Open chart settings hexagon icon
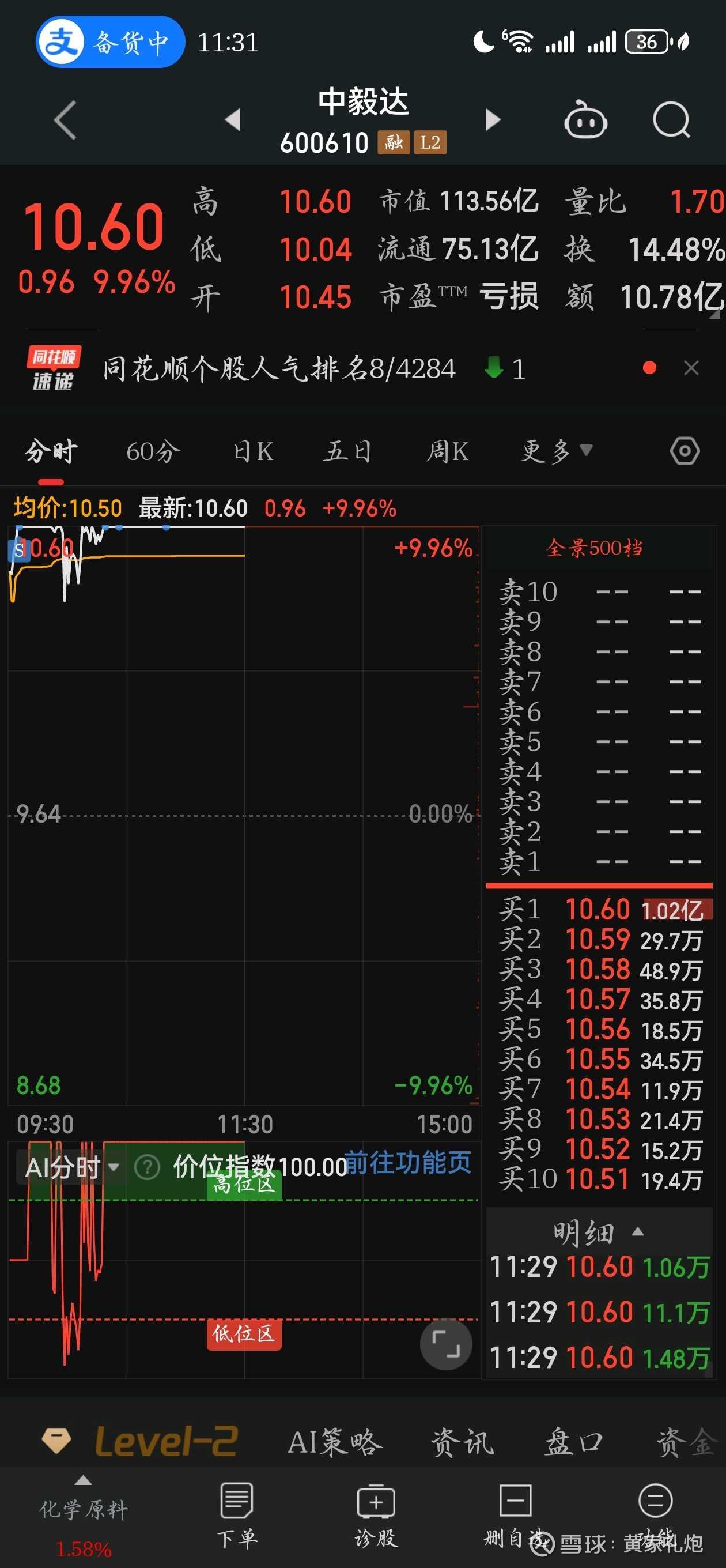 pyautogui.click(x=685, y=451)
